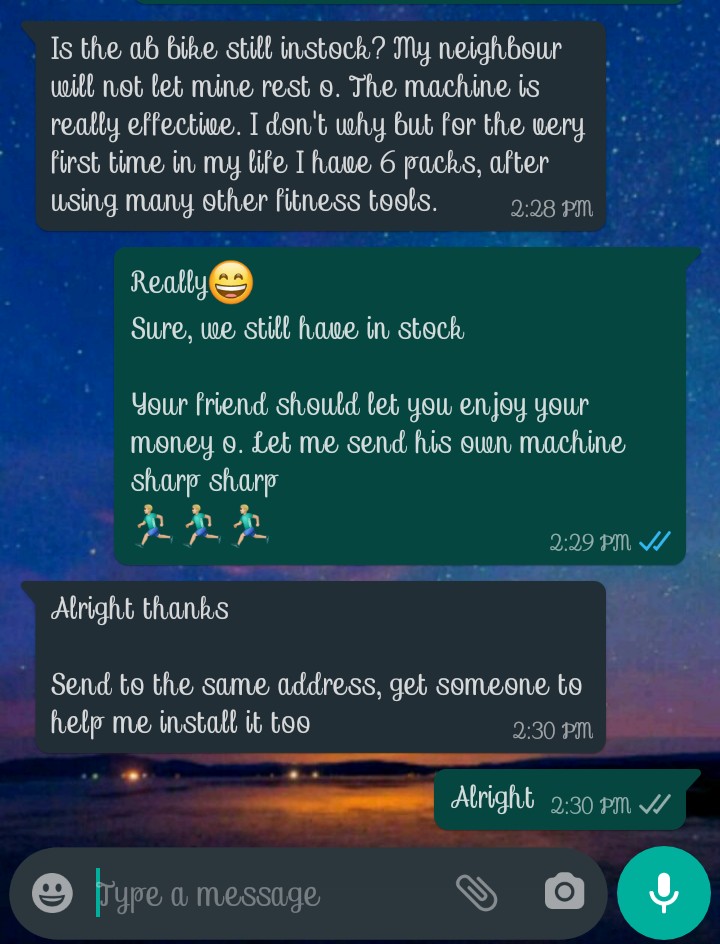Screen dimensions: 720x944
Task: Attach a file with the paperclip
Action: point(476,892)
